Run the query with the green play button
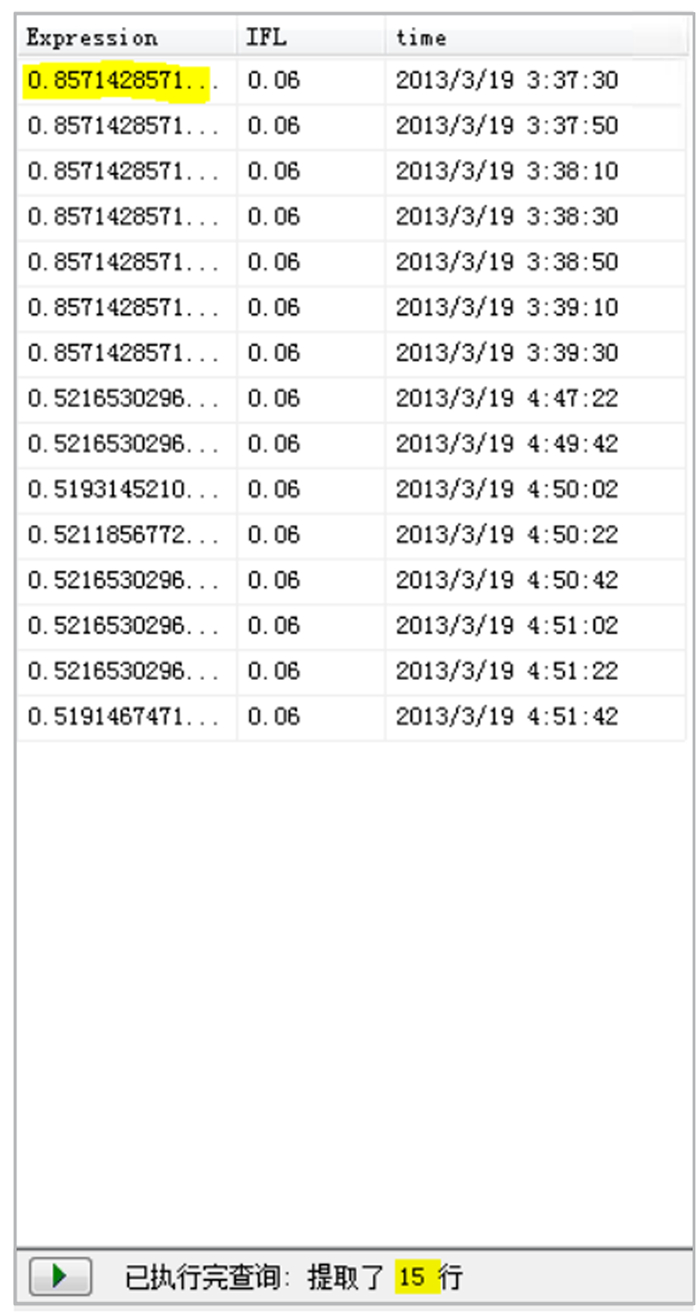The image size is (700, 1316). click(60, 1276)
